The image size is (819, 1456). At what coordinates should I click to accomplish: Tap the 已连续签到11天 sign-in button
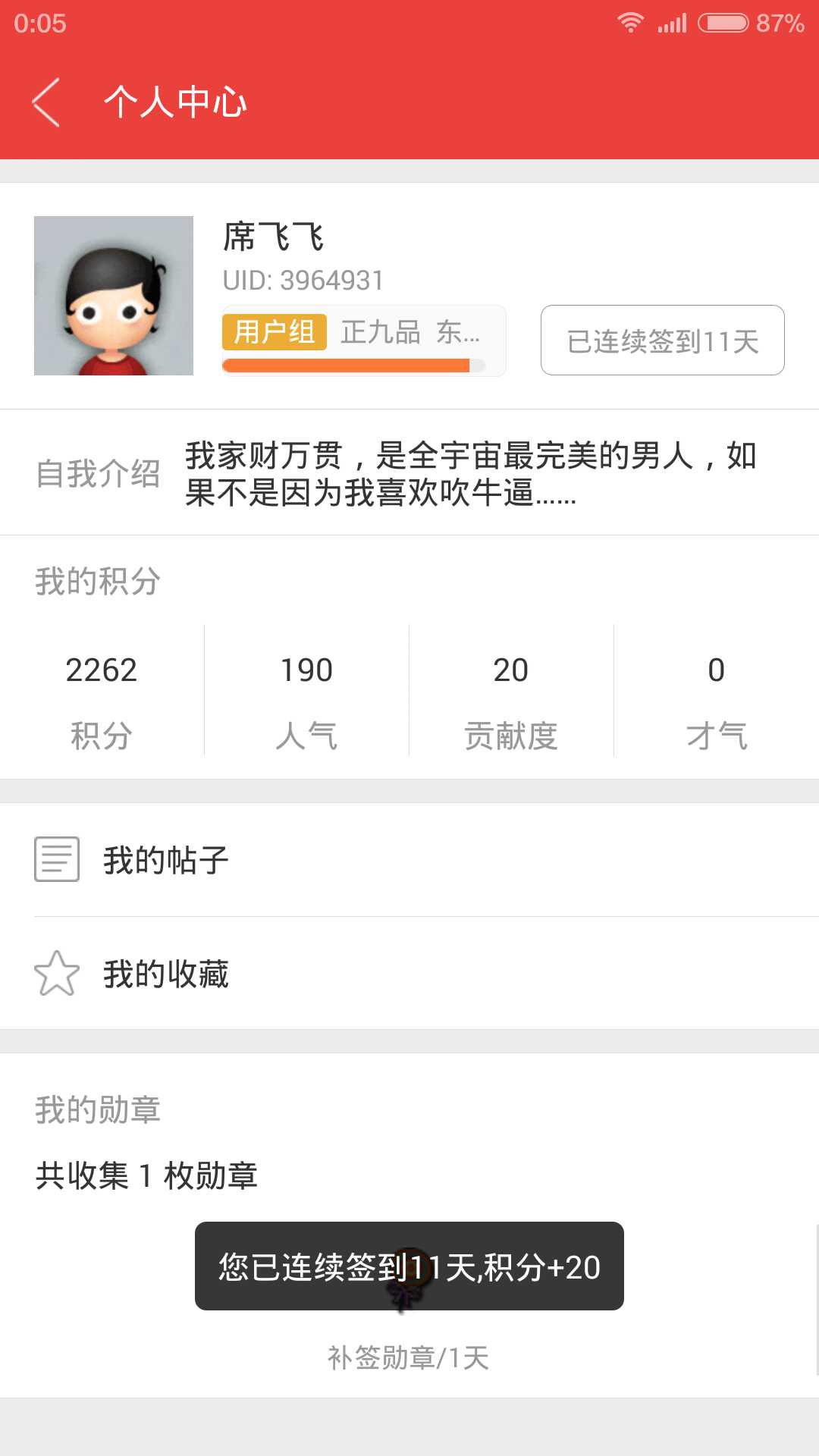tap(662, 340)
